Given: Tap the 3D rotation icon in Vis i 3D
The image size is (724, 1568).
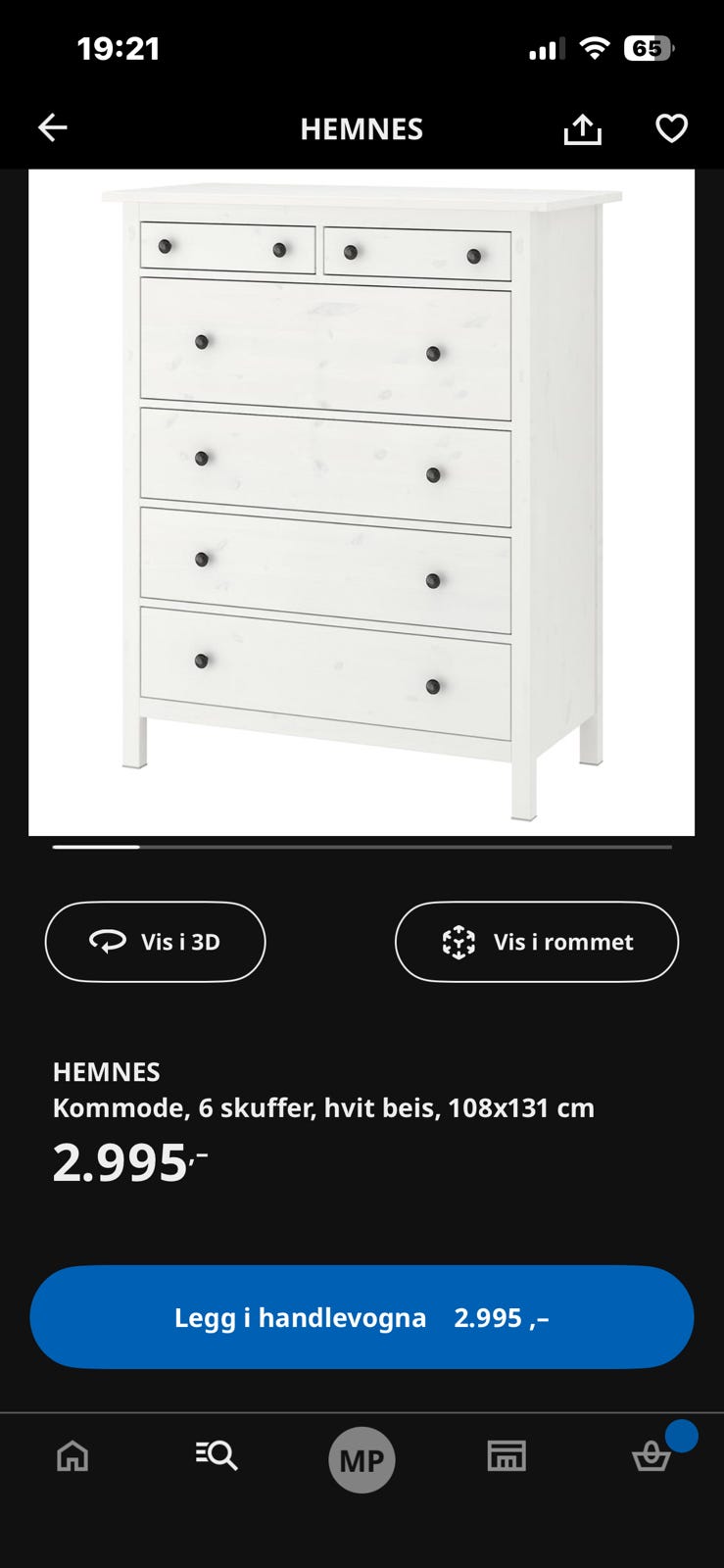Looking at the screenshot, I should click(108, 941).
